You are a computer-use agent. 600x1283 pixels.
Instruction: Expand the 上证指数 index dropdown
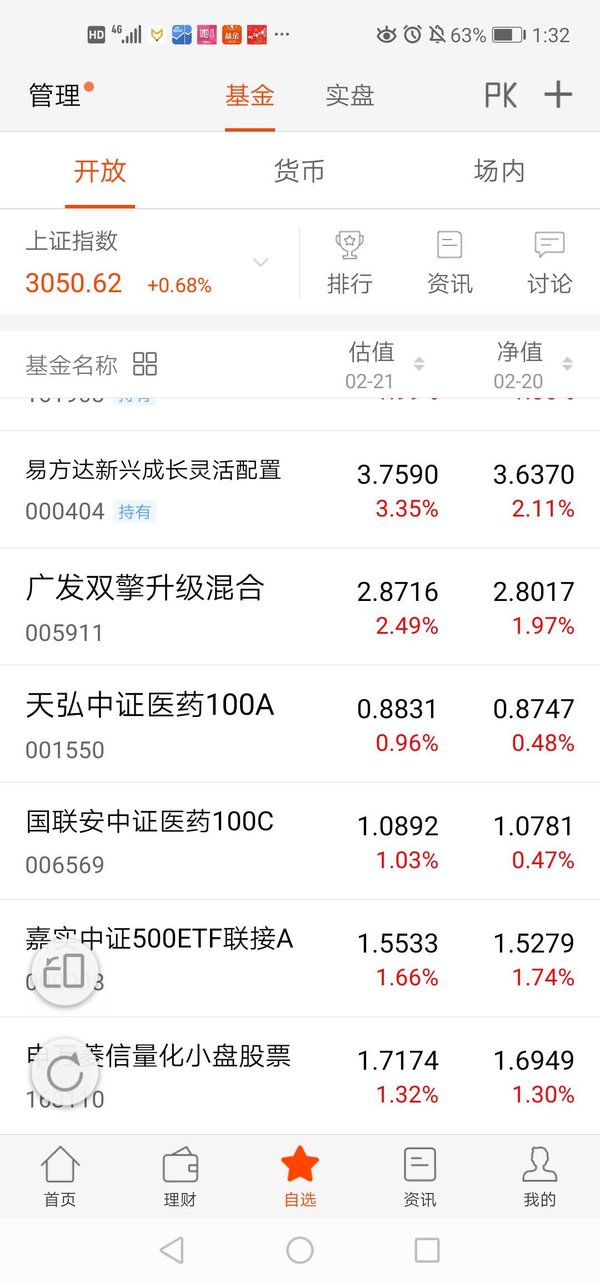(x=261, y=263)
